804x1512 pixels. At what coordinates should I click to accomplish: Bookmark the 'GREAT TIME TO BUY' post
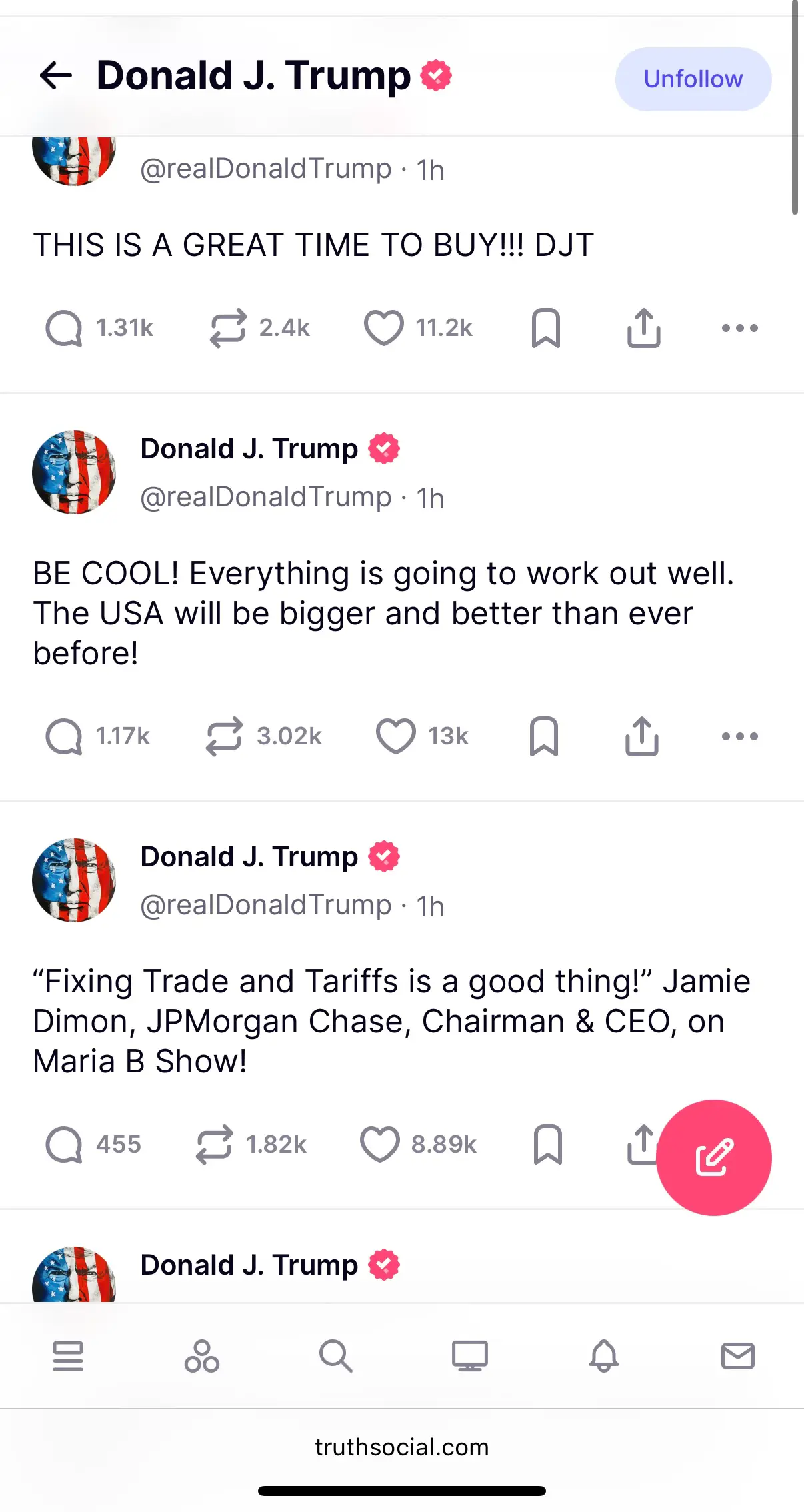(545, 327)
